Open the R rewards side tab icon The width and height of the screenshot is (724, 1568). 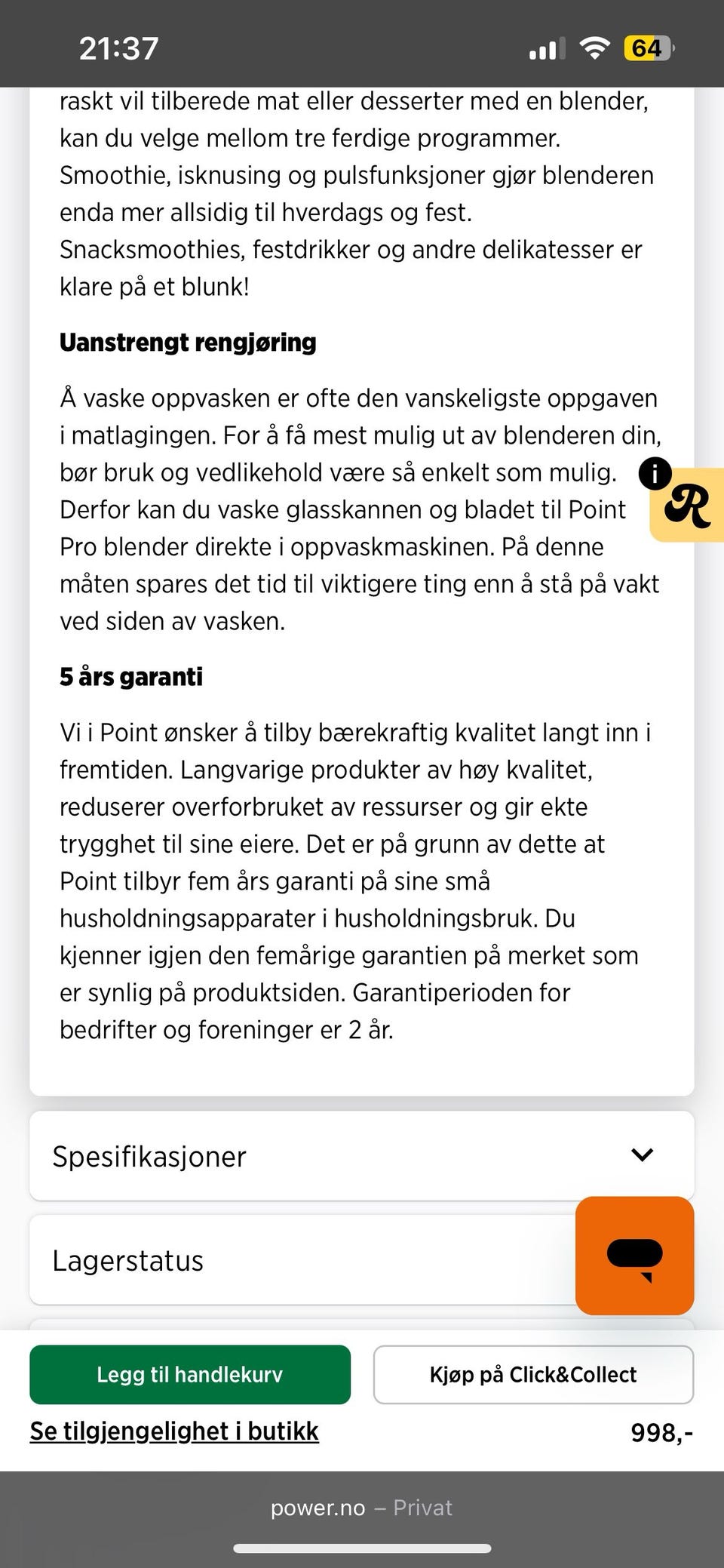coord(688,507)
